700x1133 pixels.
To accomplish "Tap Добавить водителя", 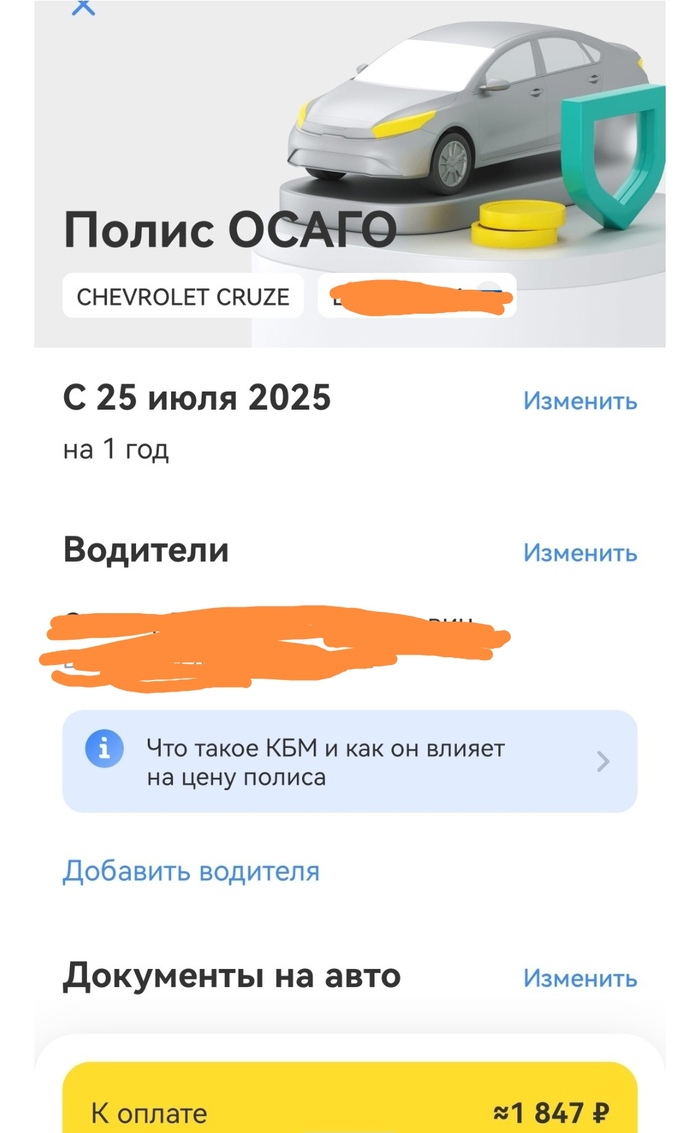I will click(x=191, y=870).
